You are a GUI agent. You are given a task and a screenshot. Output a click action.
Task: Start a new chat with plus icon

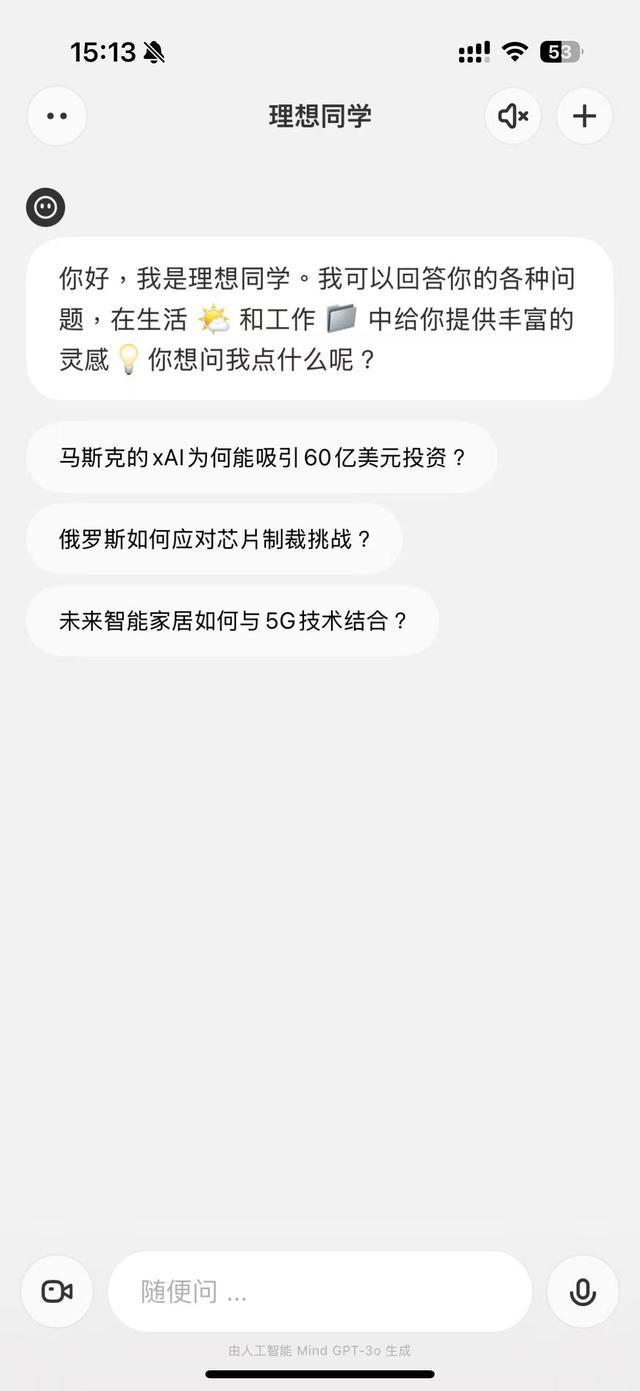(x=584, y=116)
